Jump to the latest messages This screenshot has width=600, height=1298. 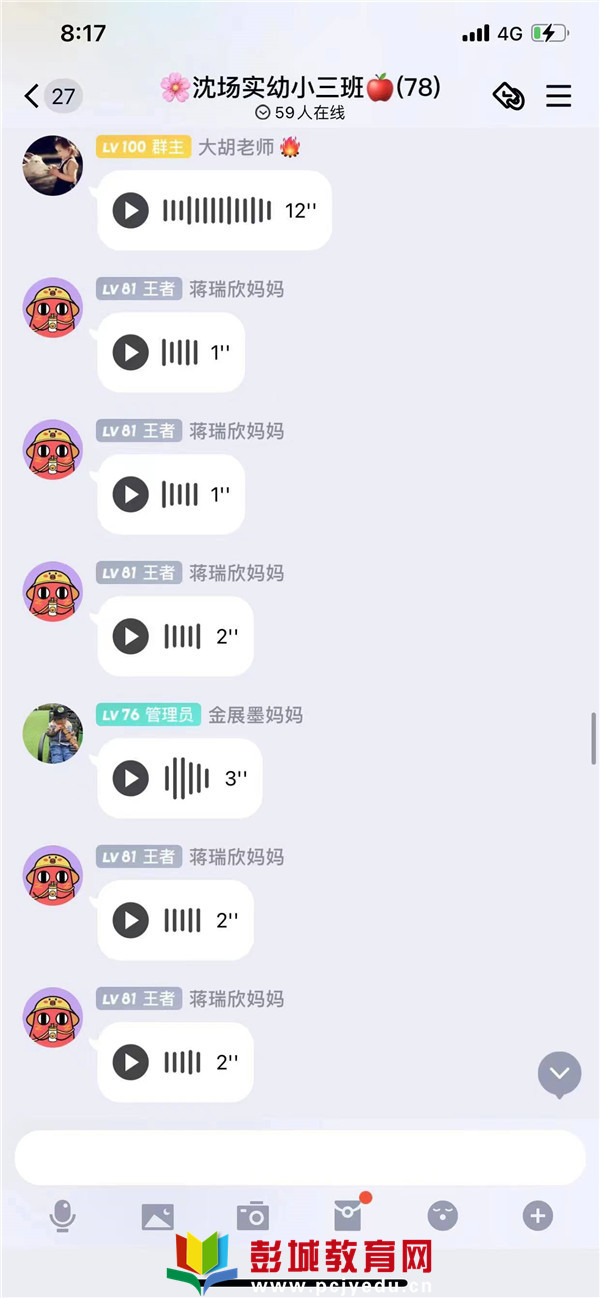click(559, 1074)
